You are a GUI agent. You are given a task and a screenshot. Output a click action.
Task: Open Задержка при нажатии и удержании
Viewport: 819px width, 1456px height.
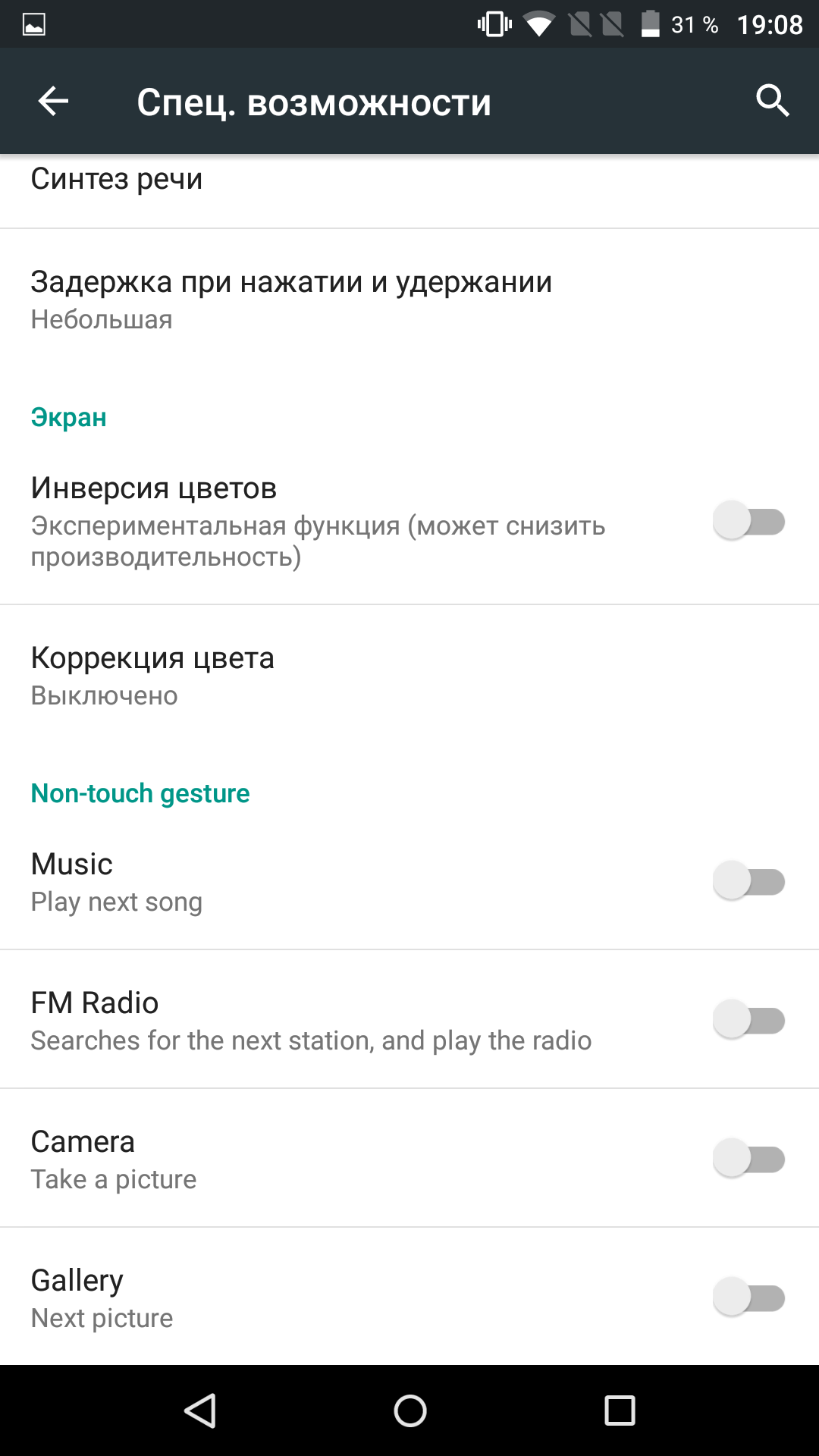(x=409, y=300)
